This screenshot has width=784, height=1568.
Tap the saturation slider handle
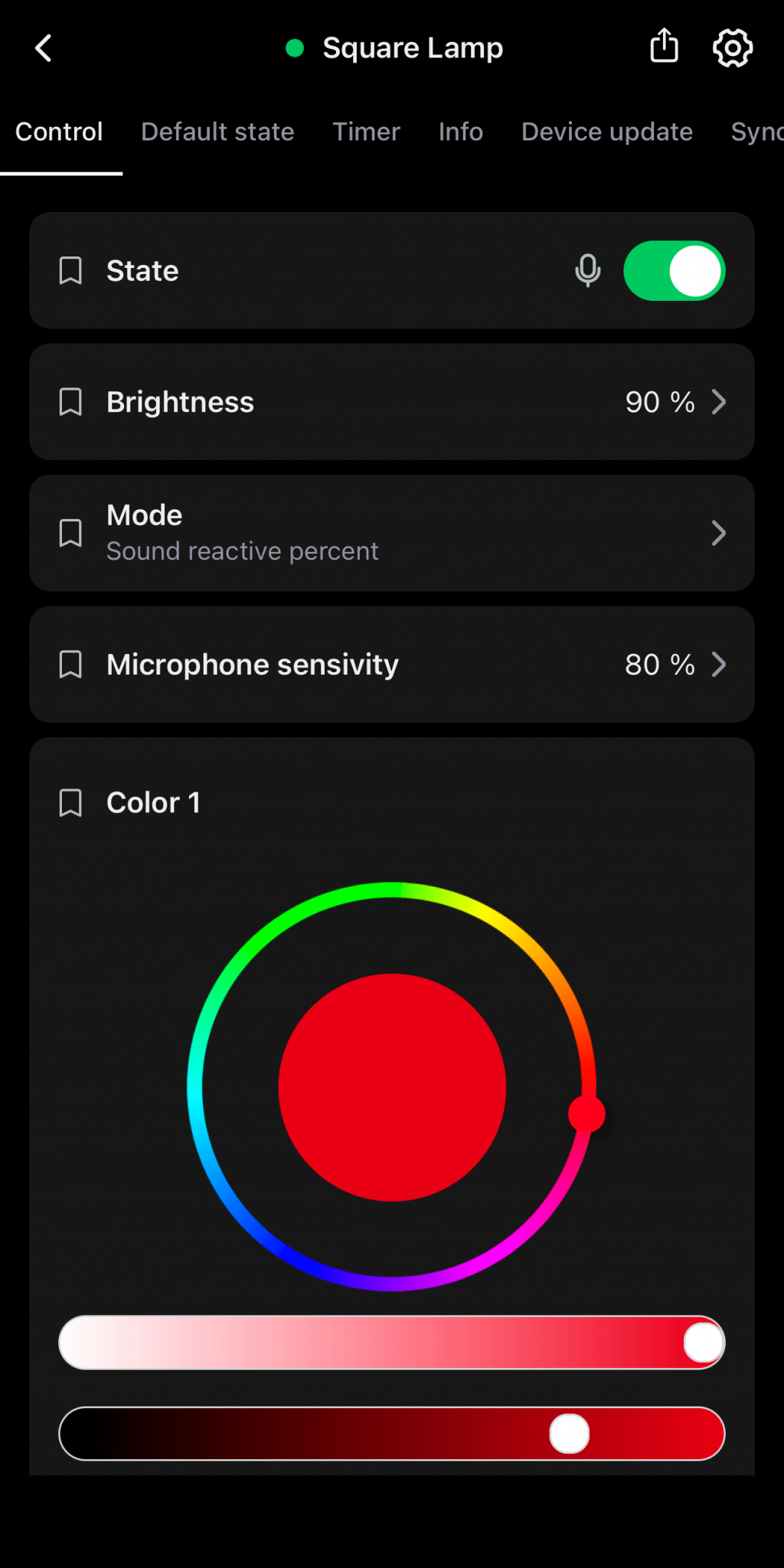point(702,1341)
